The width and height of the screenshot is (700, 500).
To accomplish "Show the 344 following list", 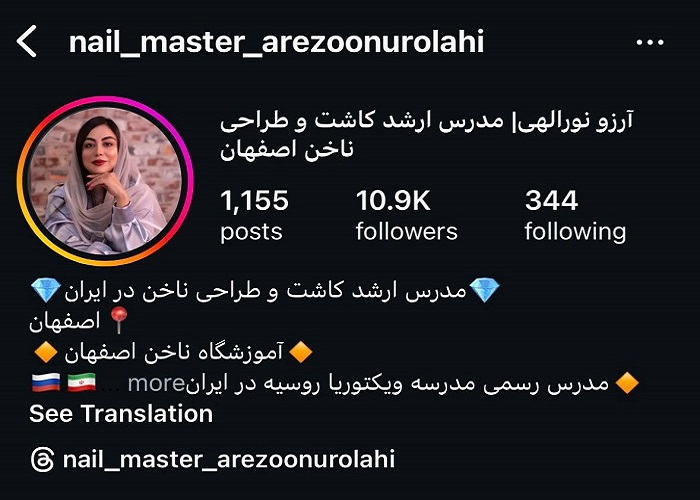I will click(x=575, y=215).
